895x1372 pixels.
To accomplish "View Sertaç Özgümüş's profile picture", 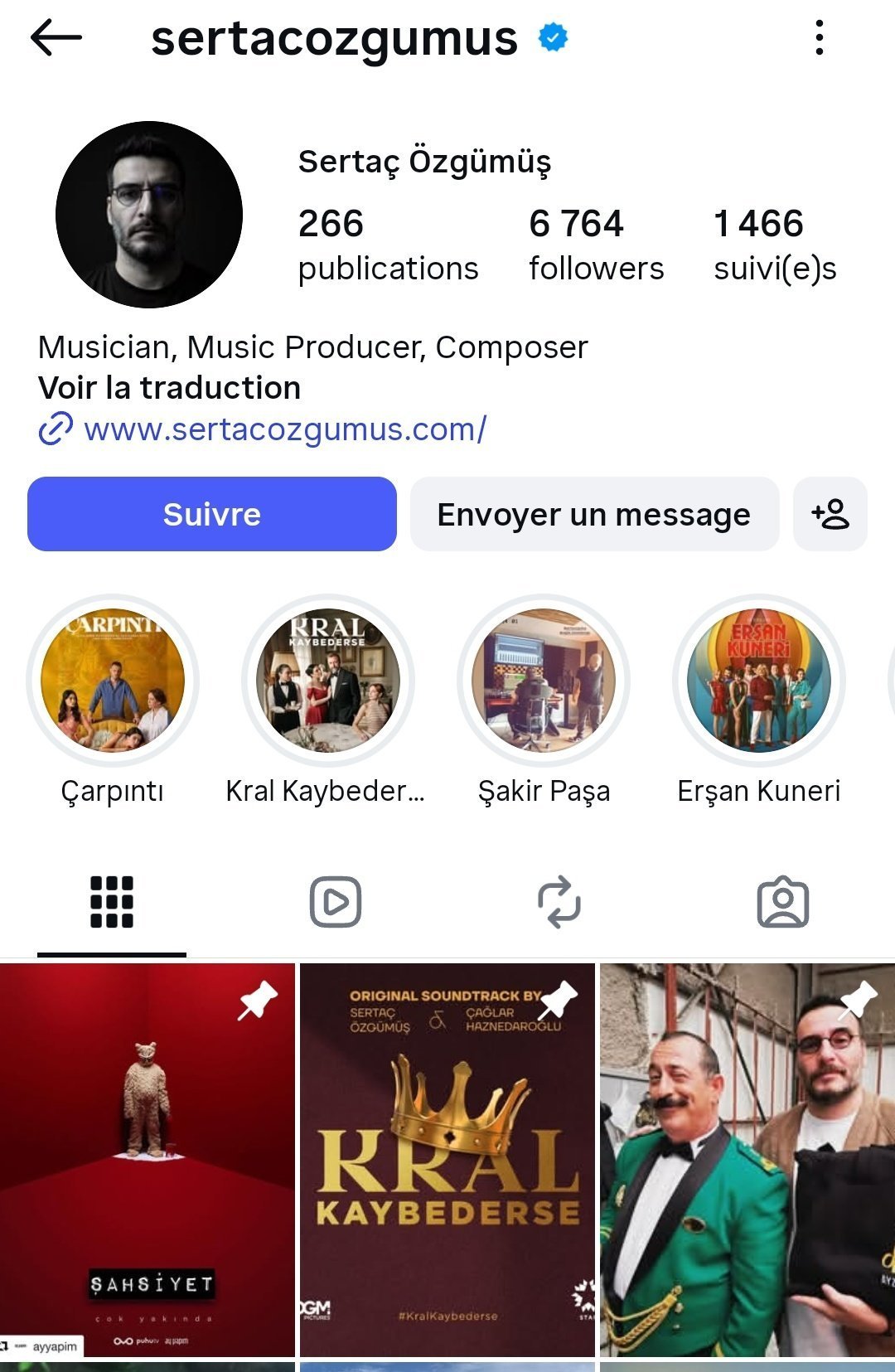I will point(149,215).
